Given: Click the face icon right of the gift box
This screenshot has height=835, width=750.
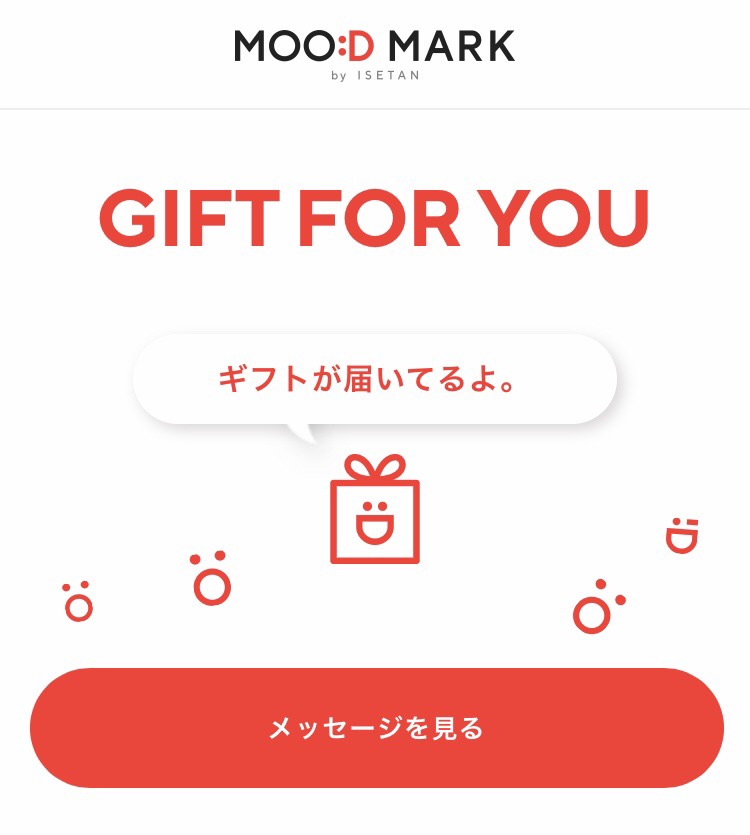Looking at the screenshot, I should point(597,608).
